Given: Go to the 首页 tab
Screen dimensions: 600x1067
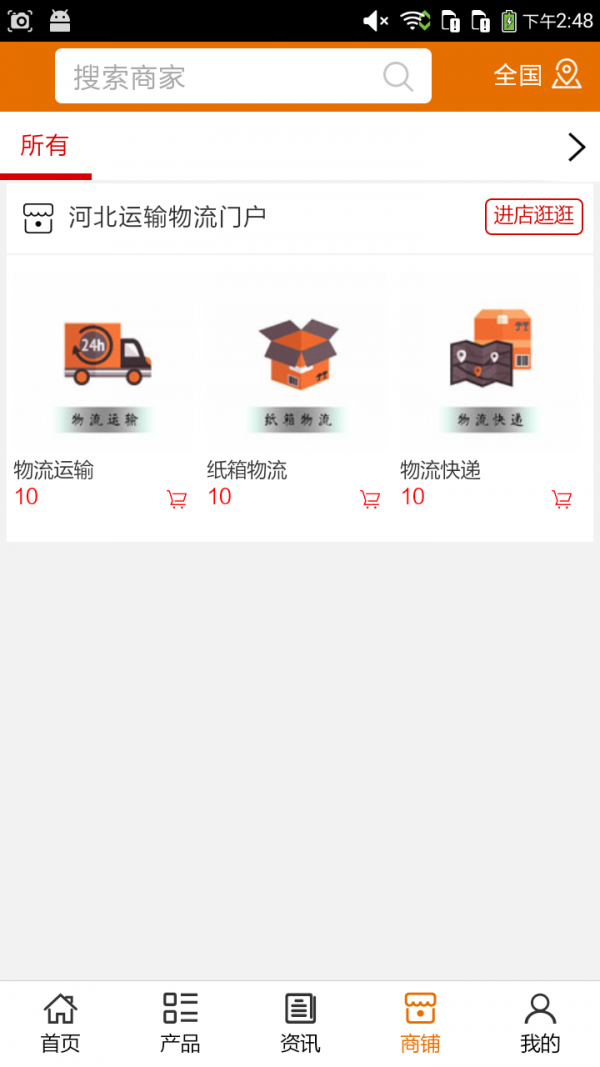Looking at the screenshot, I should (x=60, y=1023).
